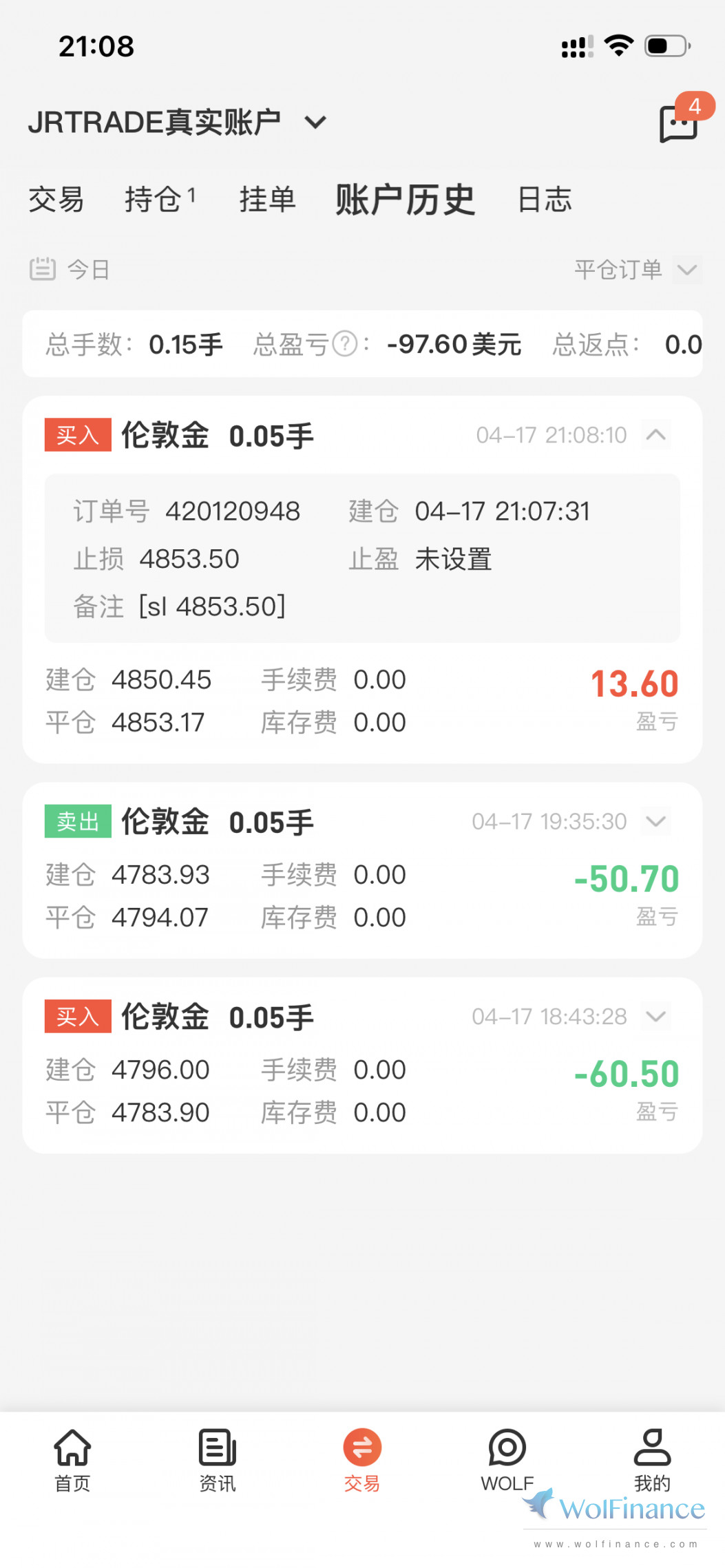Open the messages icon with badge 4
The height and width of the screenshot is (1568, 725).
click(x=680, y=123)
